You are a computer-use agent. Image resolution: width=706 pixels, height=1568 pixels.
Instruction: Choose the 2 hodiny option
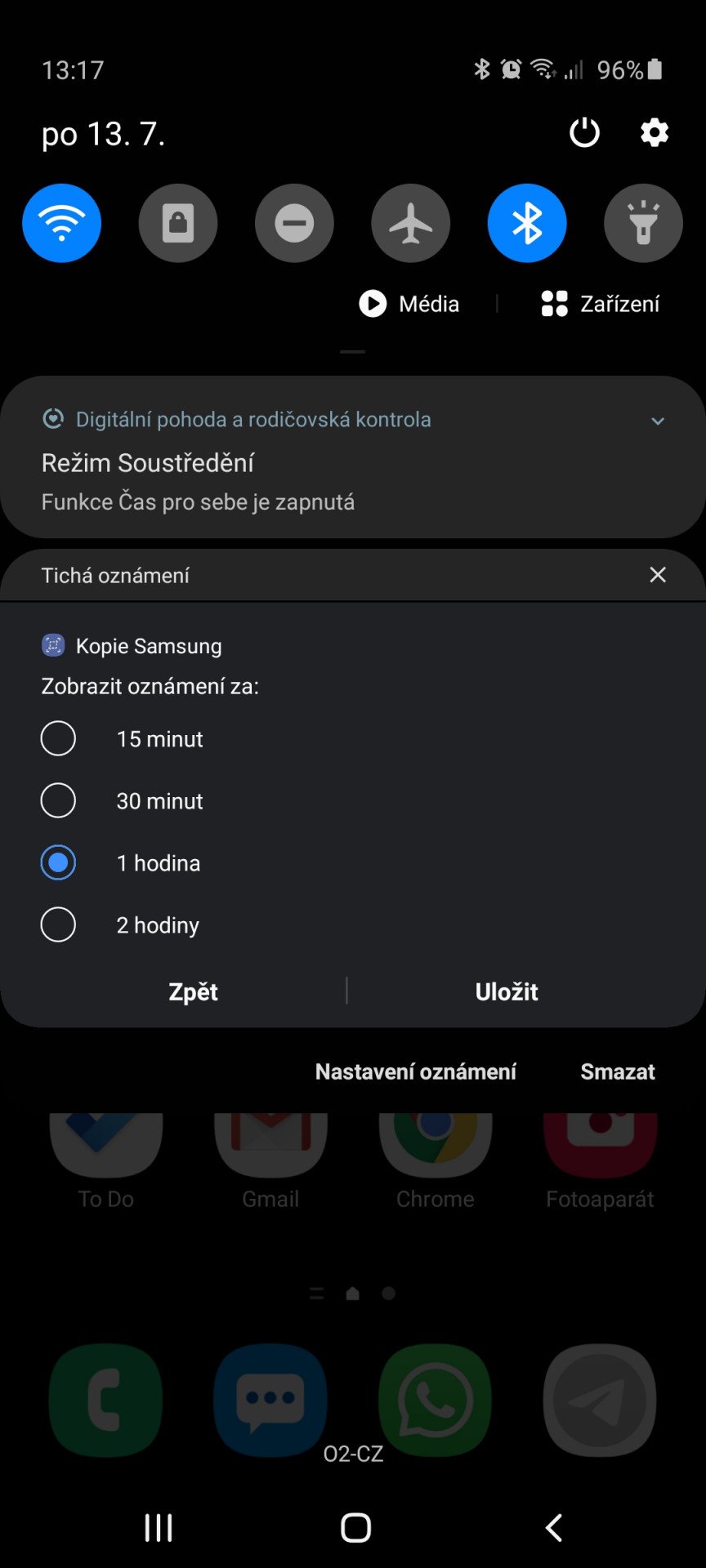120,925
